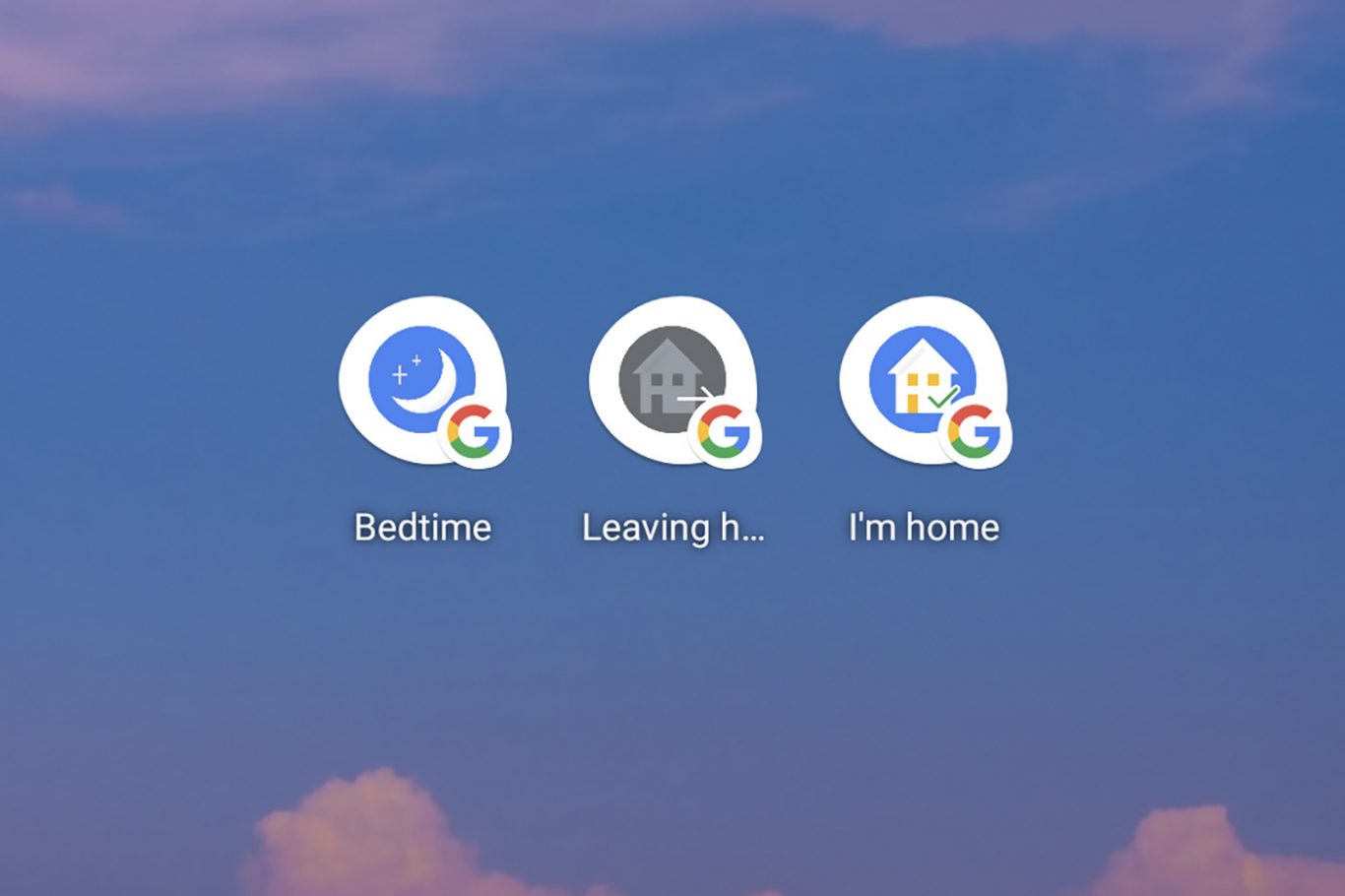This screenshot has width=1345, height=896.
Task: Open the Leaving home shortcut
Action: pyautogui.click(x=672, y=381)
